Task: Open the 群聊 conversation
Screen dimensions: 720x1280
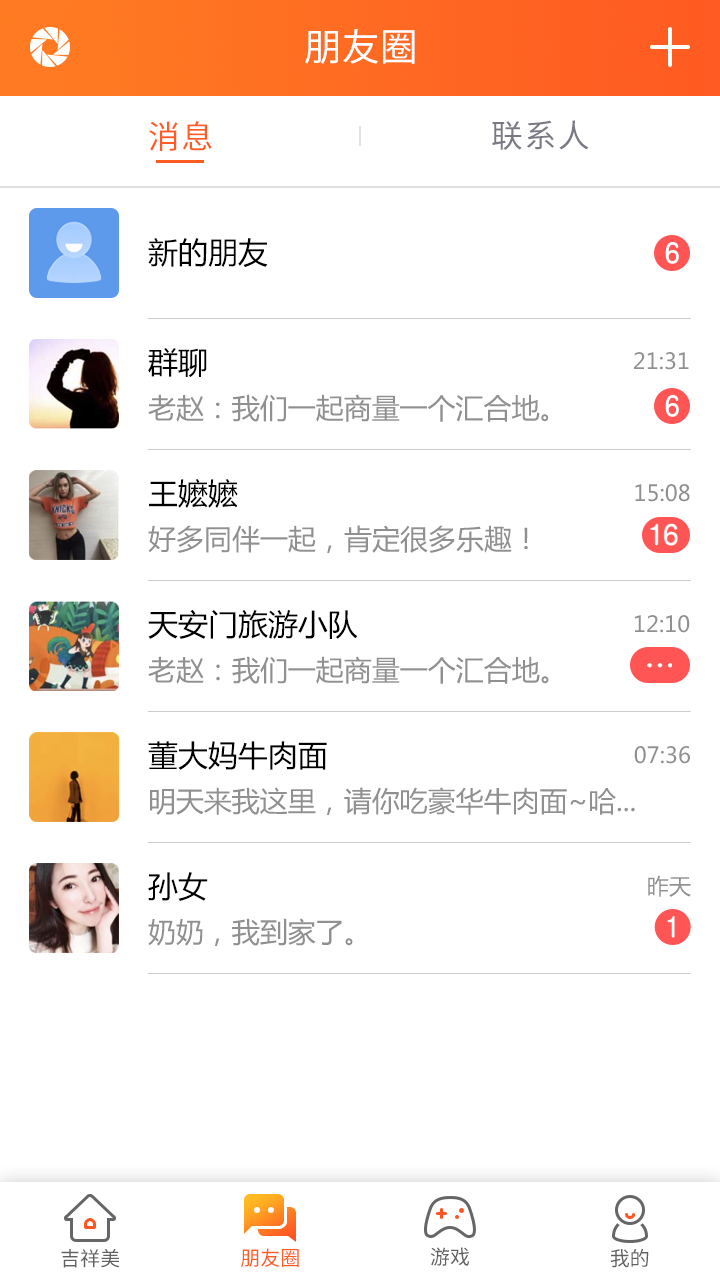Action: point(360,384)
